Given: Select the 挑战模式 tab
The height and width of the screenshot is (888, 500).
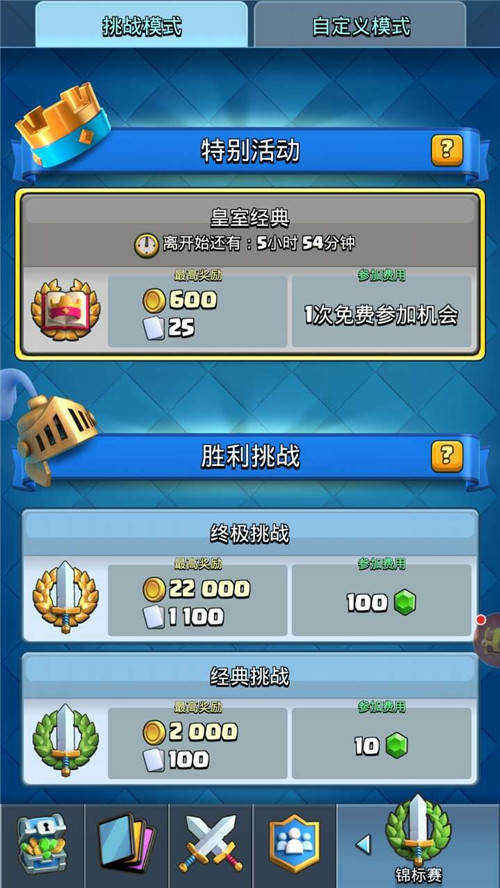Looking at the screenshot, I should [142, 25].
